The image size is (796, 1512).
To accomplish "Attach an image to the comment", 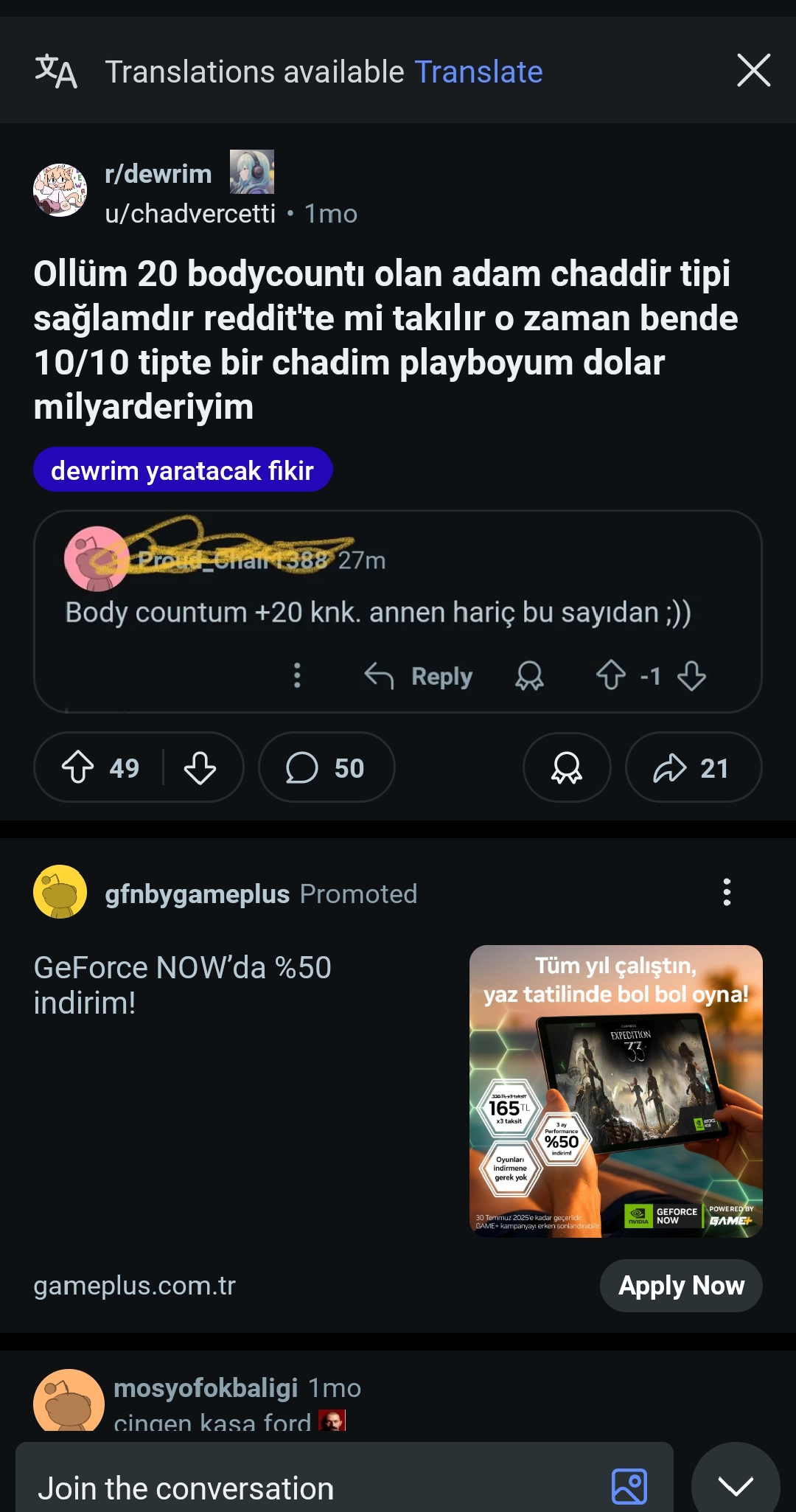I will coord(629,1487).
